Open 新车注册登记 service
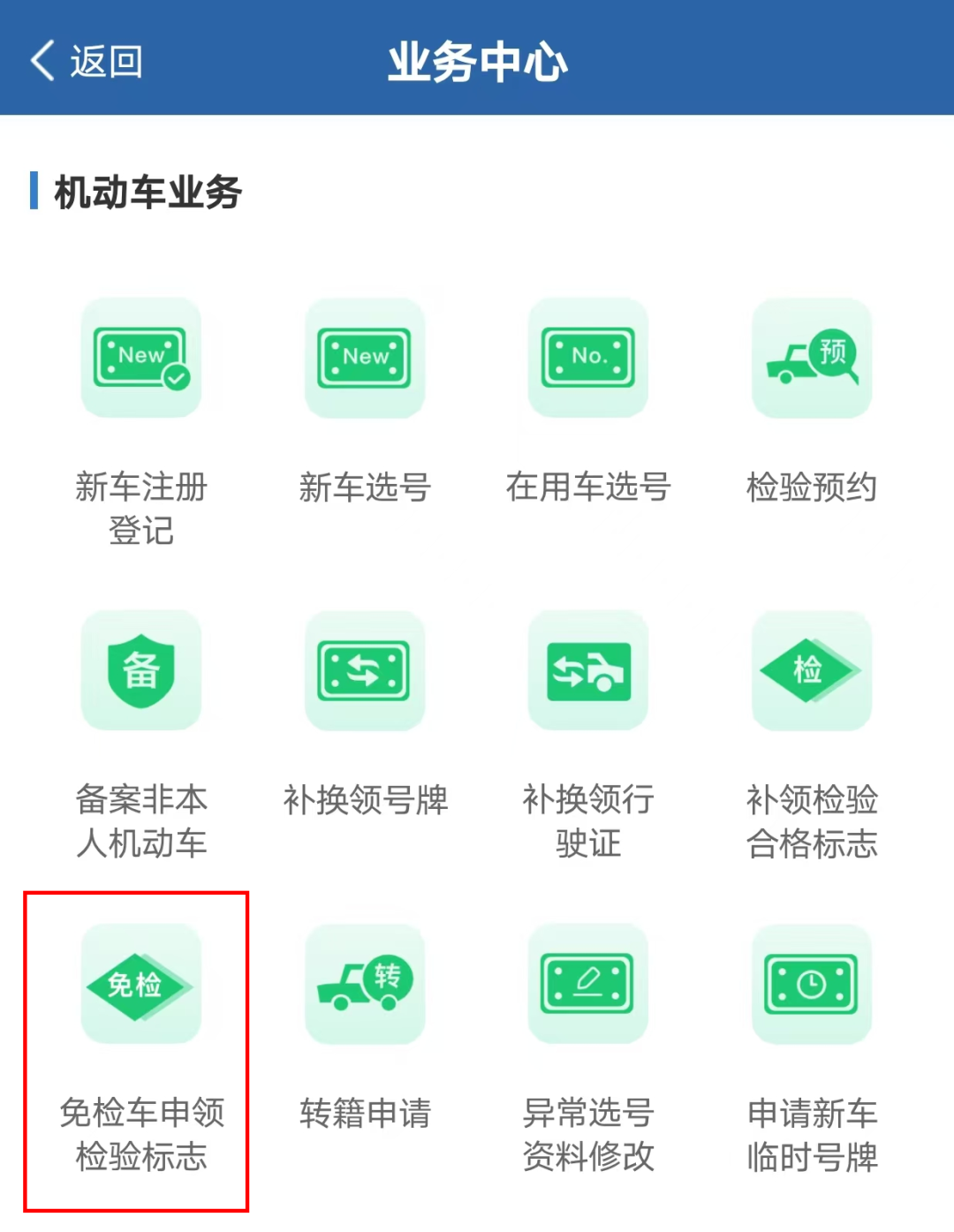954x1232 pixels. click(141, 358)
